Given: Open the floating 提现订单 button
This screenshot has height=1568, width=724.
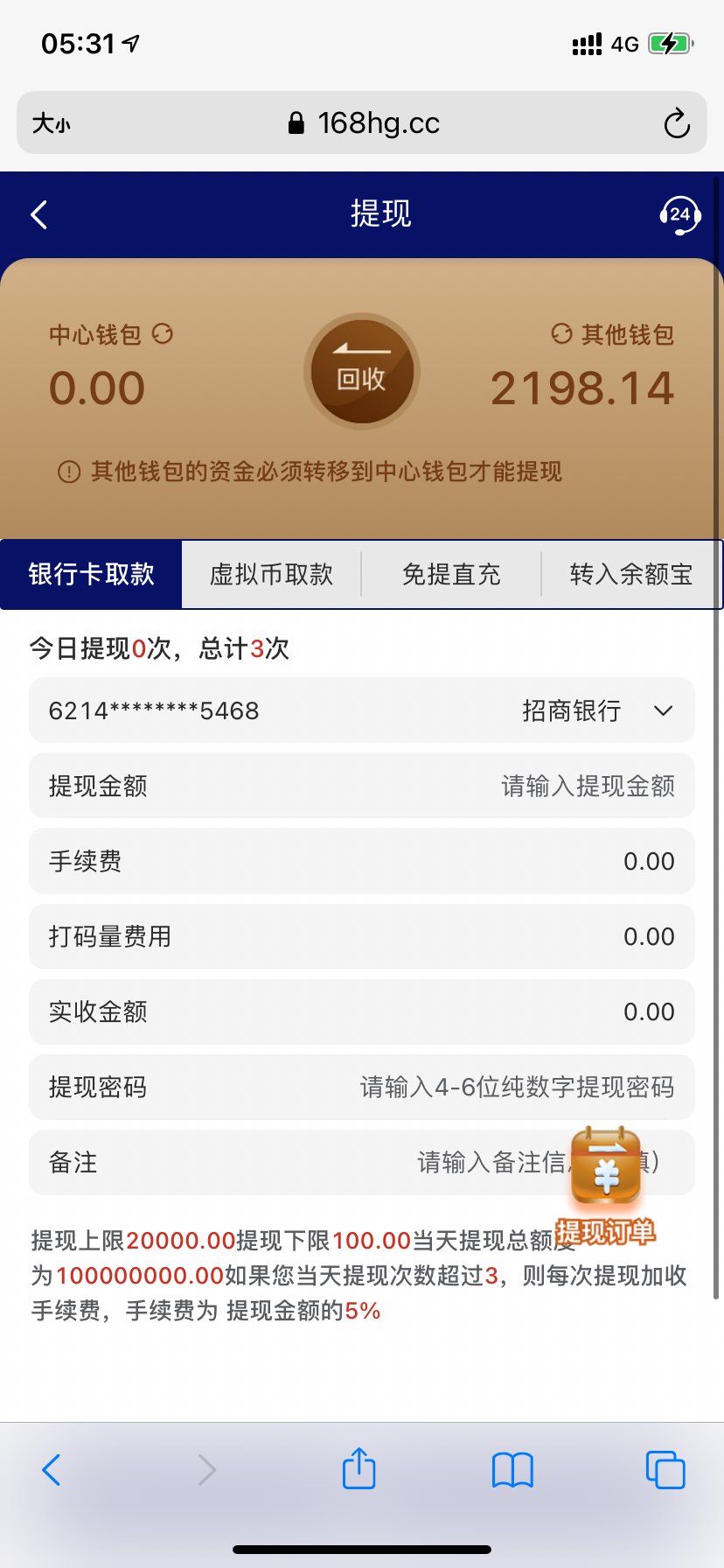Looking at the screenshot, I should point(606,1186).
